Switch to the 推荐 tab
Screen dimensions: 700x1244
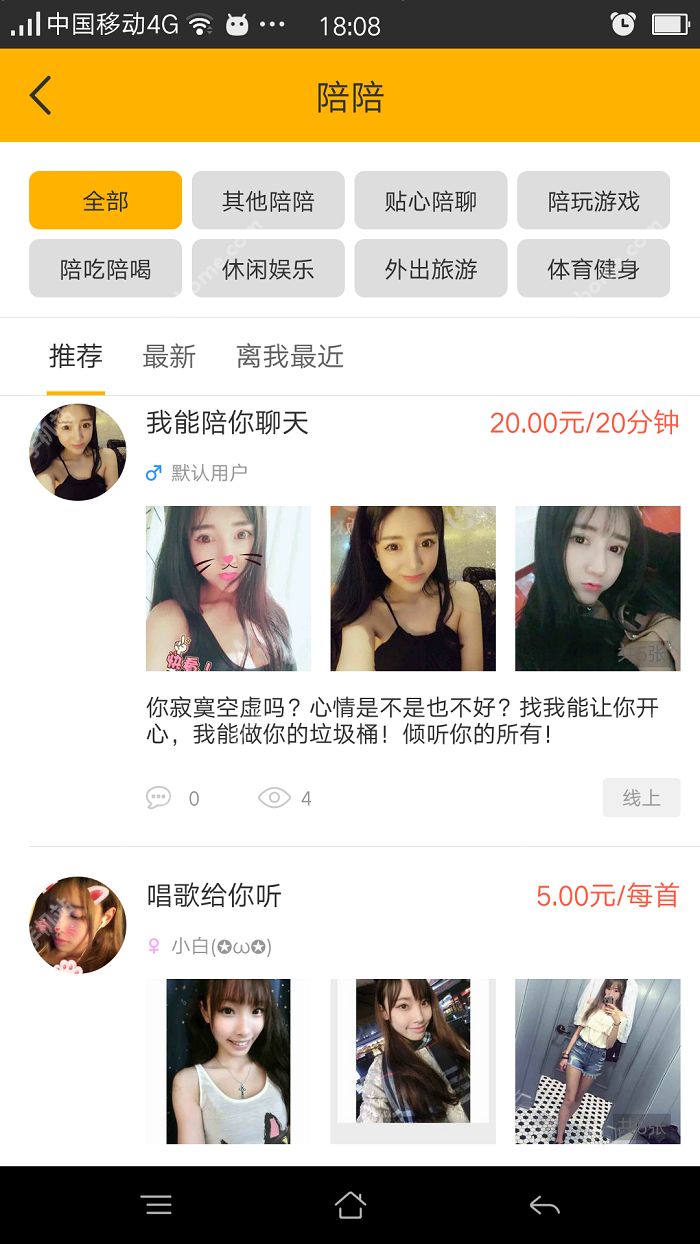tap(76, 356)
